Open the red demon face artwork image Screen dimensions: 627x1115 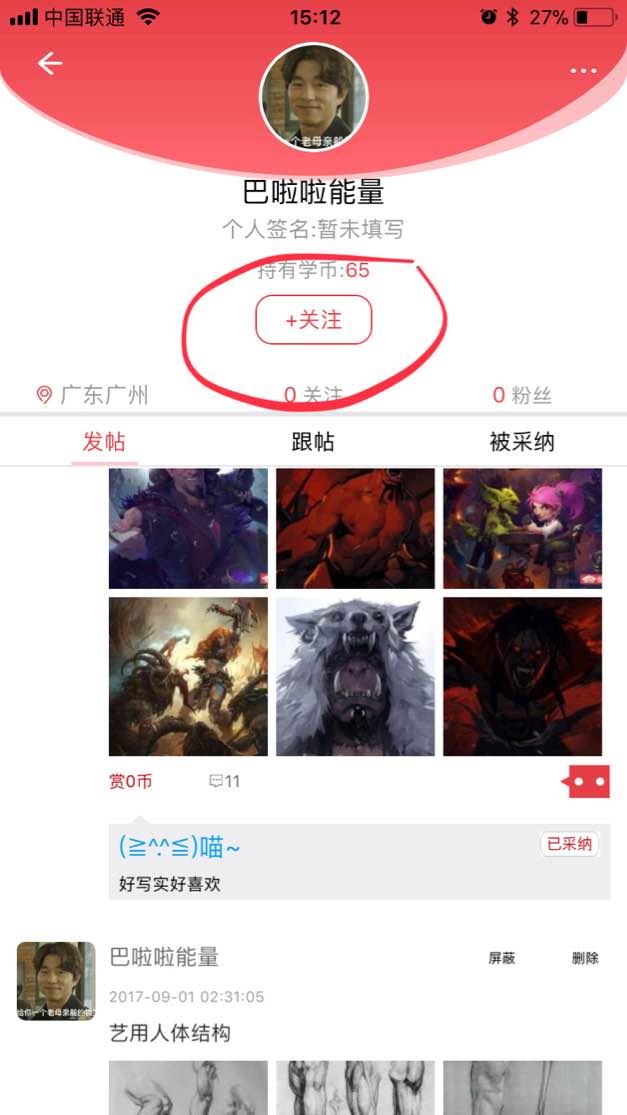tap(522, 677)
